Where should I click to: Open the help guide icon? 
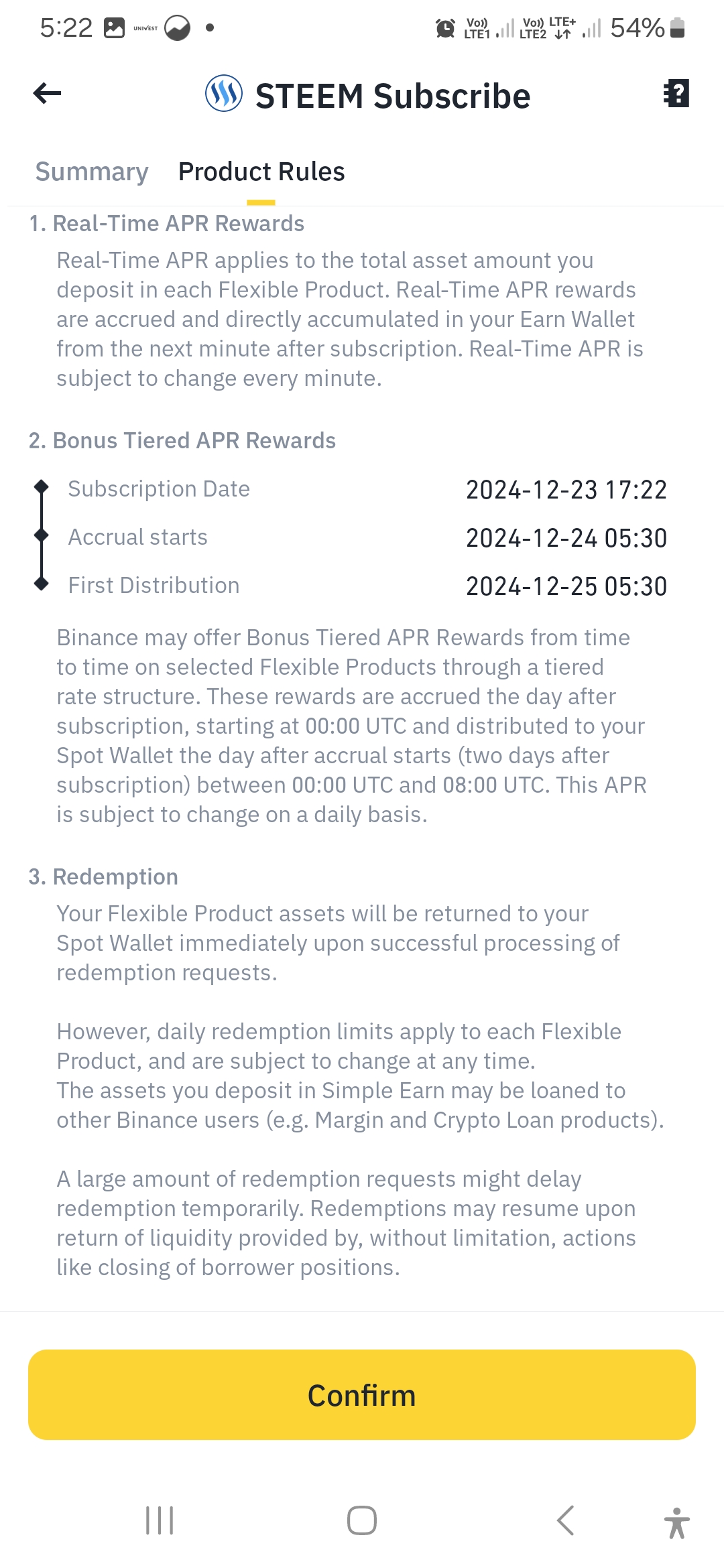coord(676,93)
